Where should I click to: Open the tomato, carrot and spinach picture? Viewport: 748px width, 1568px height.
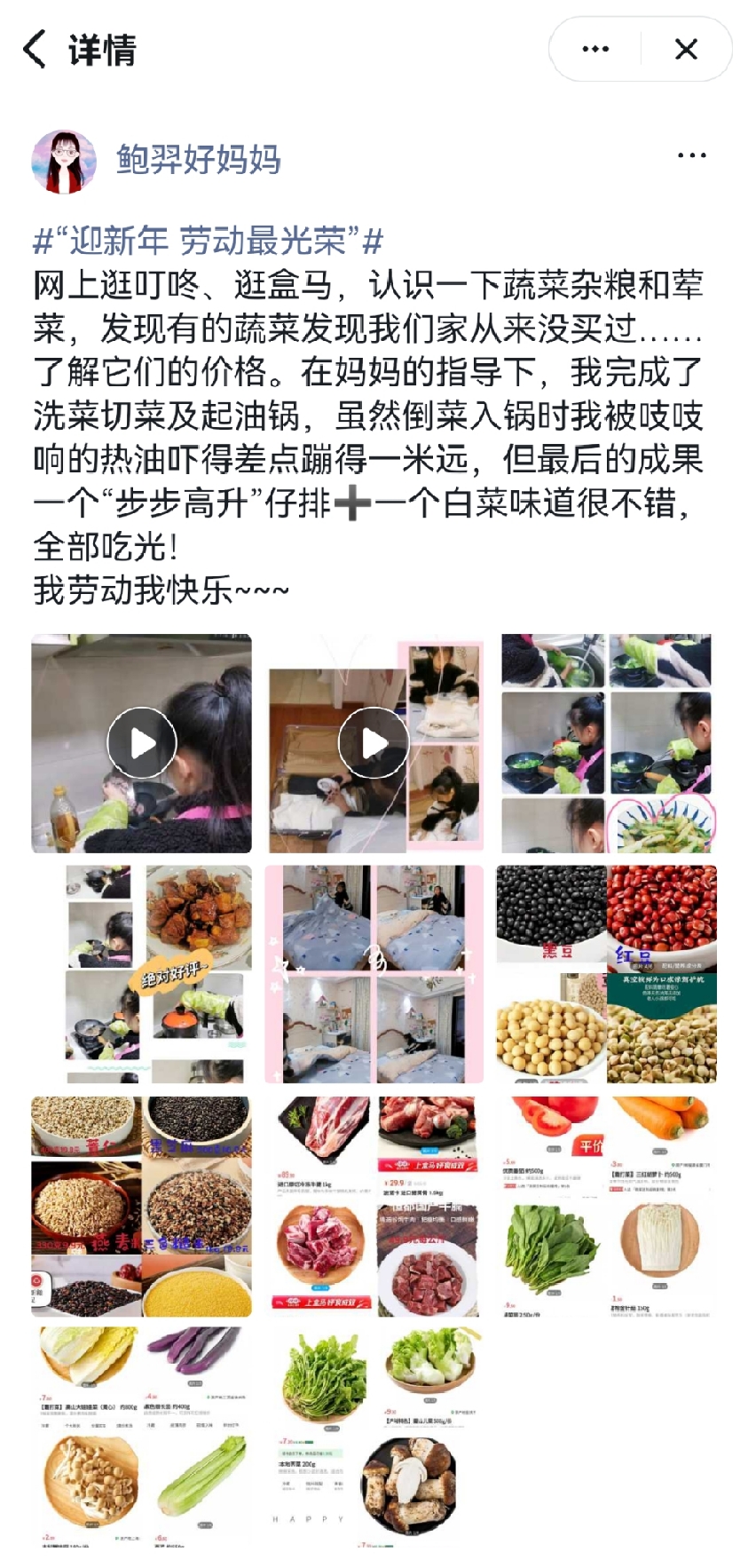[x=607, y=1206]
